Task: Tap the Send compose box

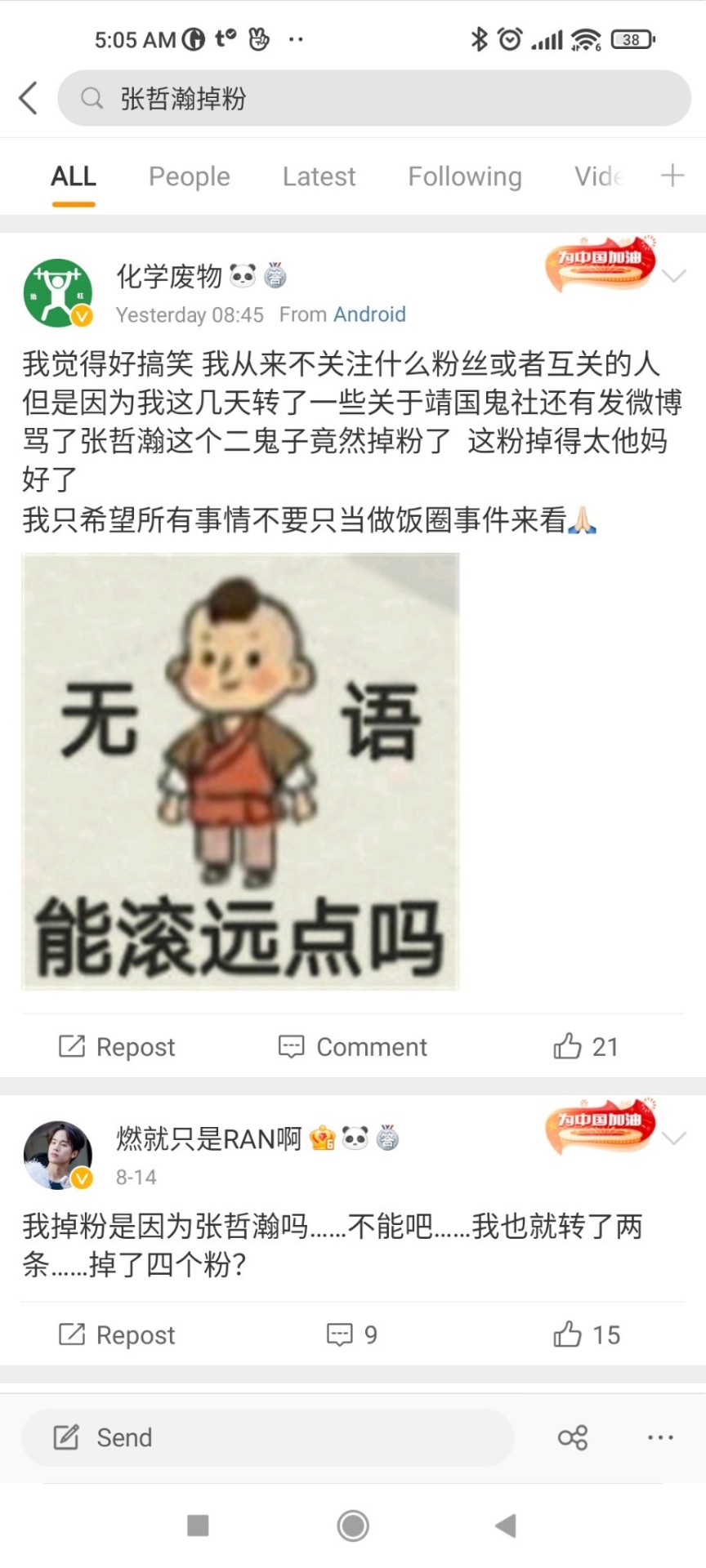Action: (268, 1437)
